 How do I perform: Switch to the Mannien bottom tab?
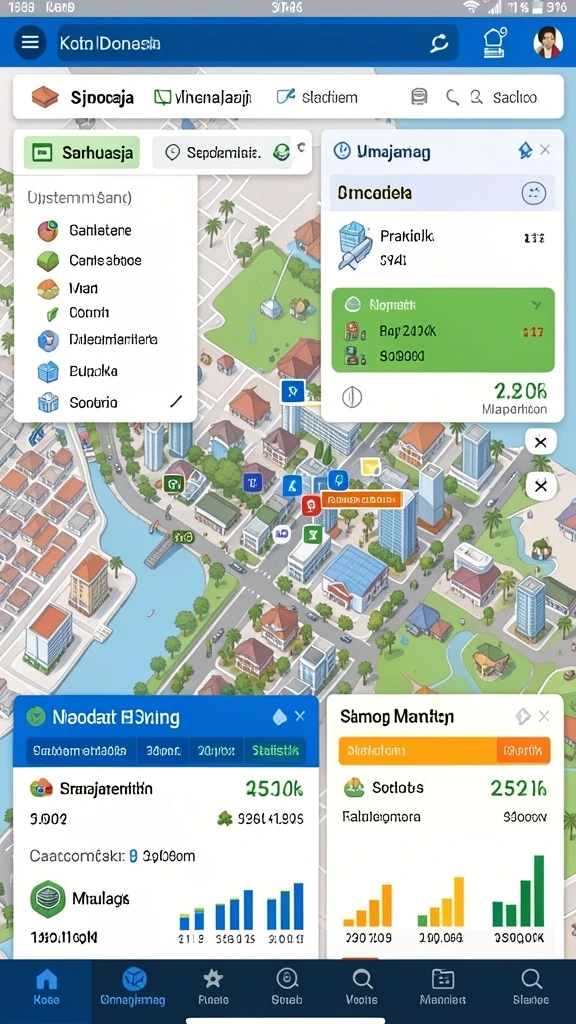pos(443,986)
